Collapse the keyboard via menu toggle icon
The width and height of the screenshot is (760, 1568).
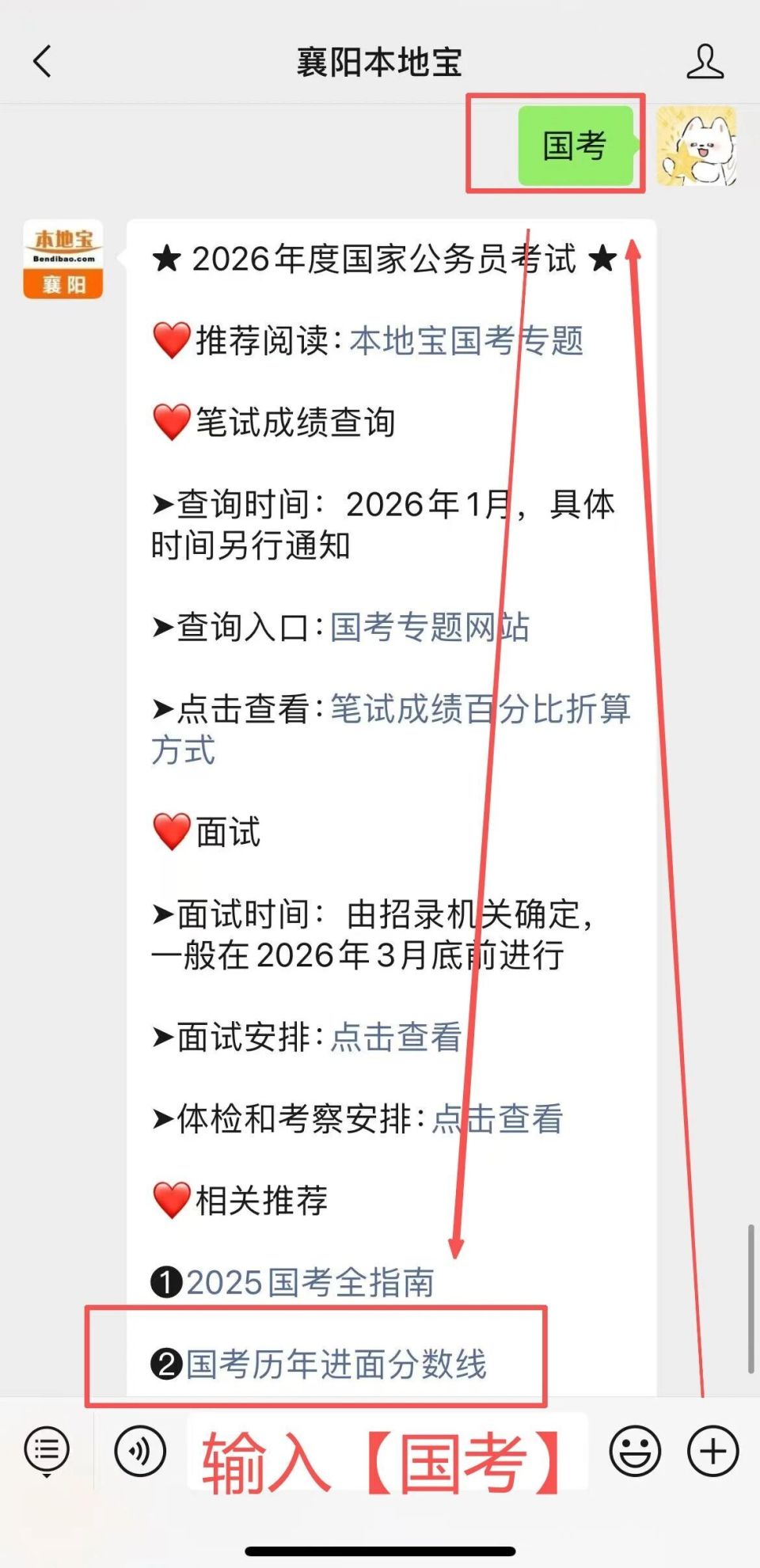click(x=45, y=1450)
